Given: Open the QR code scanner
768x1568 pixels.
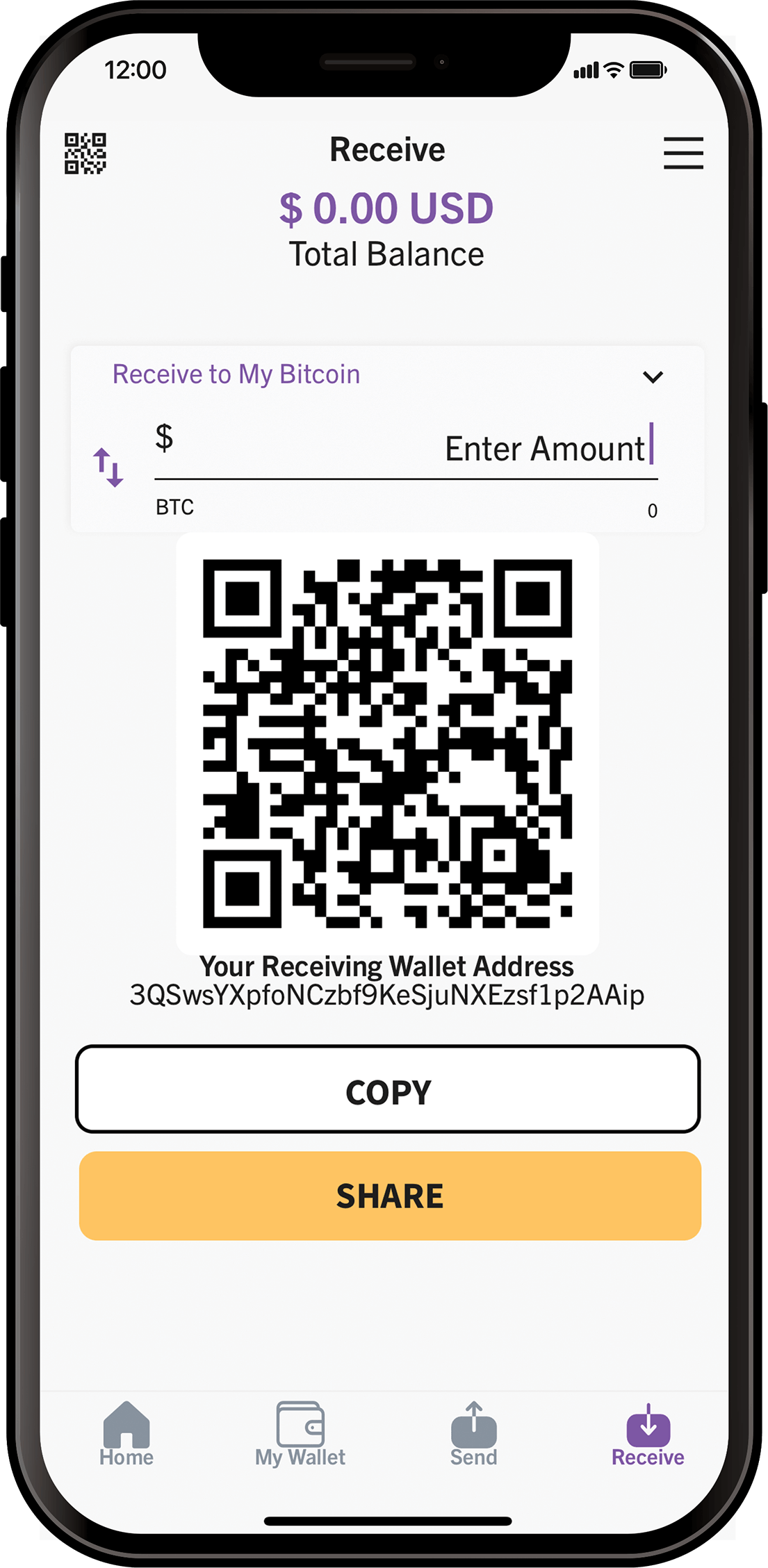Looking at the screenshot, I should point(84,151).
